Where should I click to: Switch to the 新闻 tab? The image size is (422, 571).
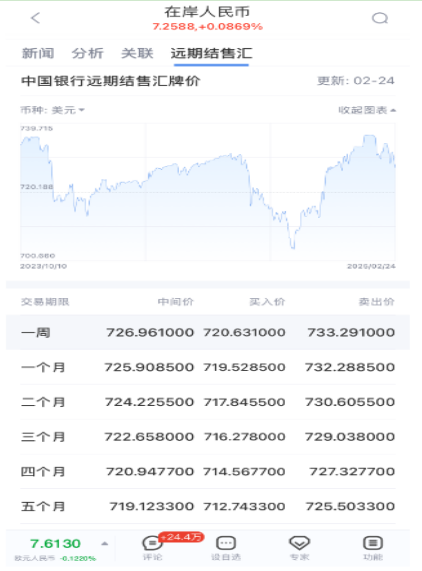click(38, 54)
